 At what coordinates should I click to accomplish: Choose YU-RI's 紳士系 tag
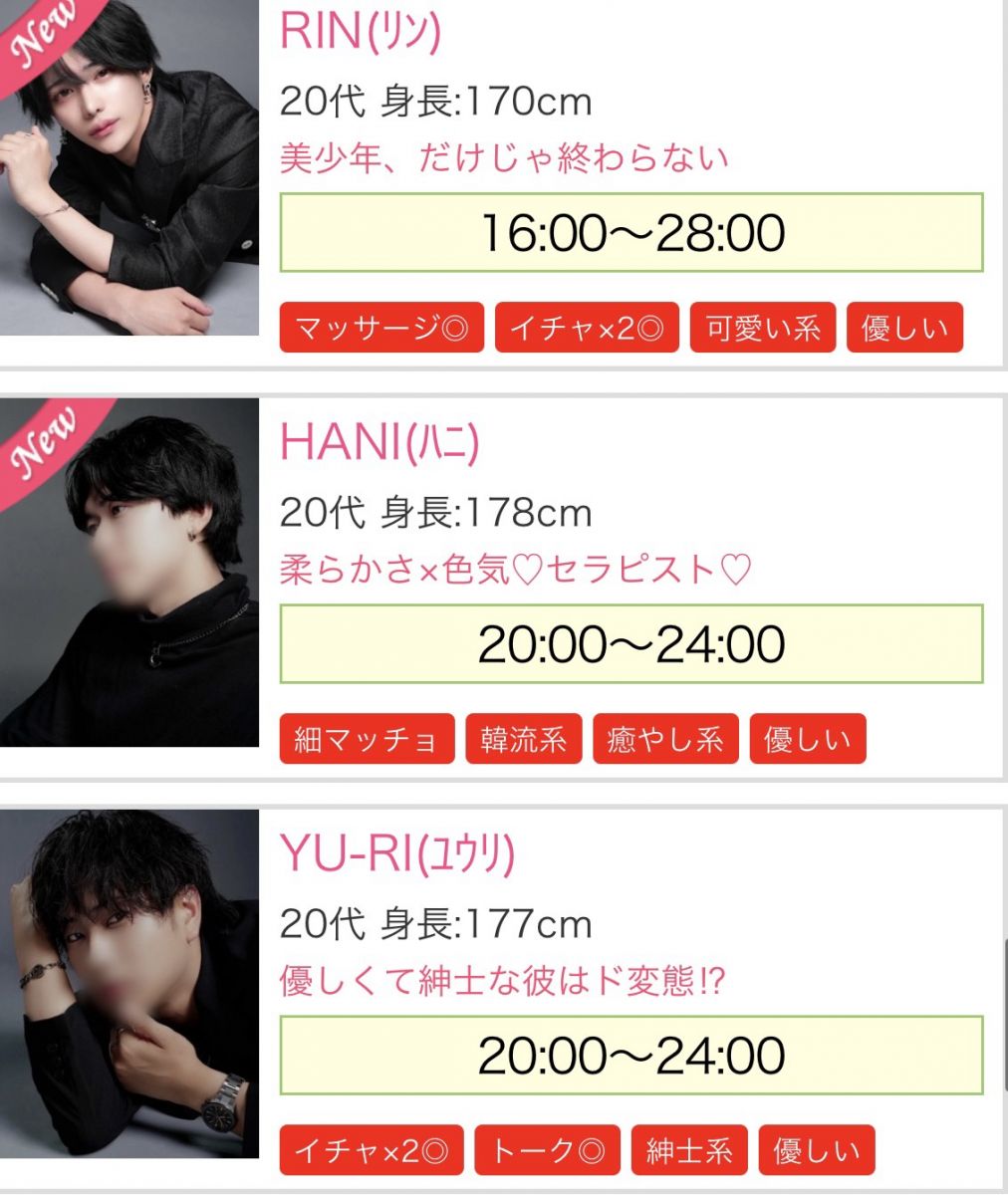(689, 1150)
